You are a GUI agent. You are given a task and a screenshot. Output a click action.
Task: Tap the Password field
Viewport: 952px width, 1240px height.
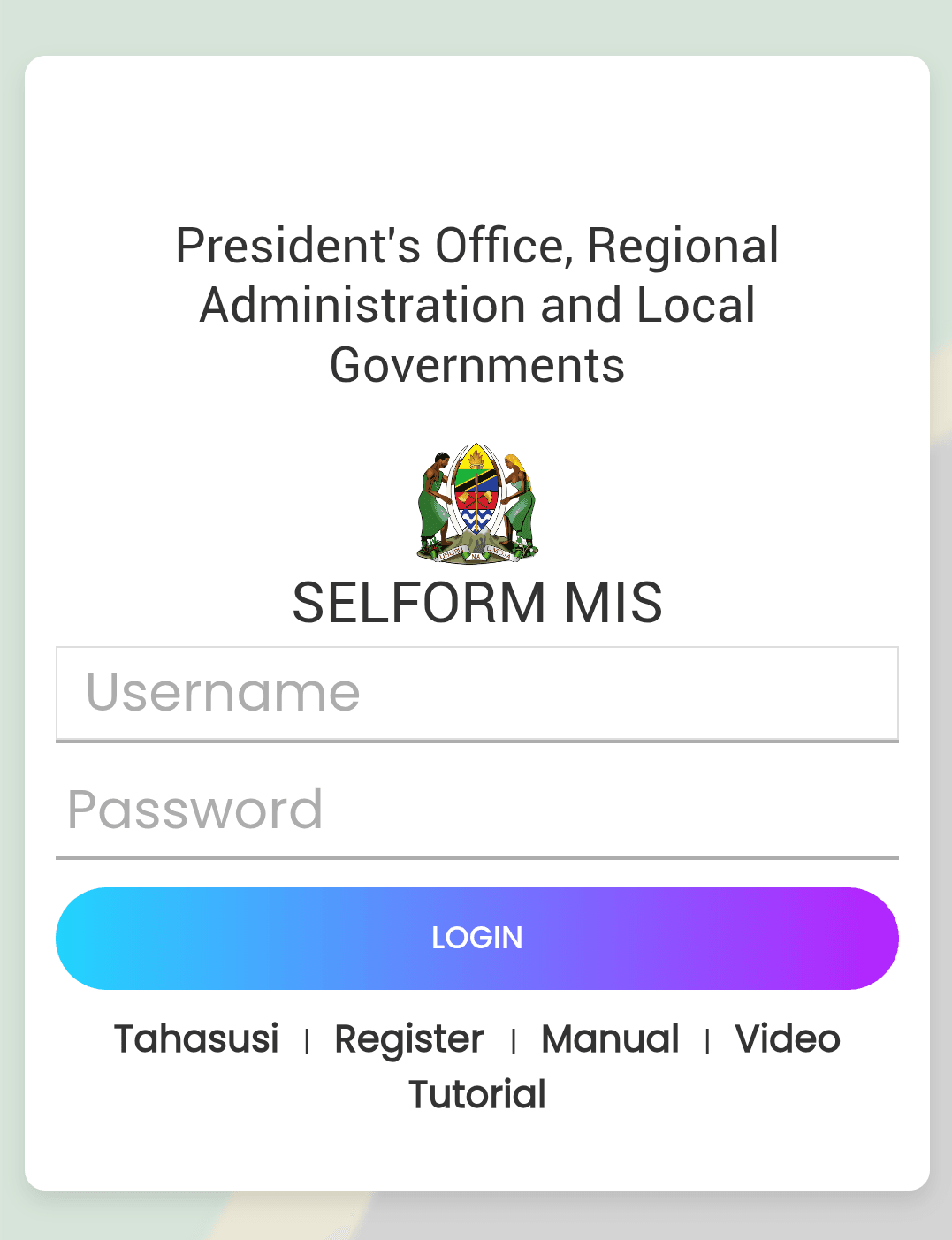pyautogui.click(x=476, y=810)
